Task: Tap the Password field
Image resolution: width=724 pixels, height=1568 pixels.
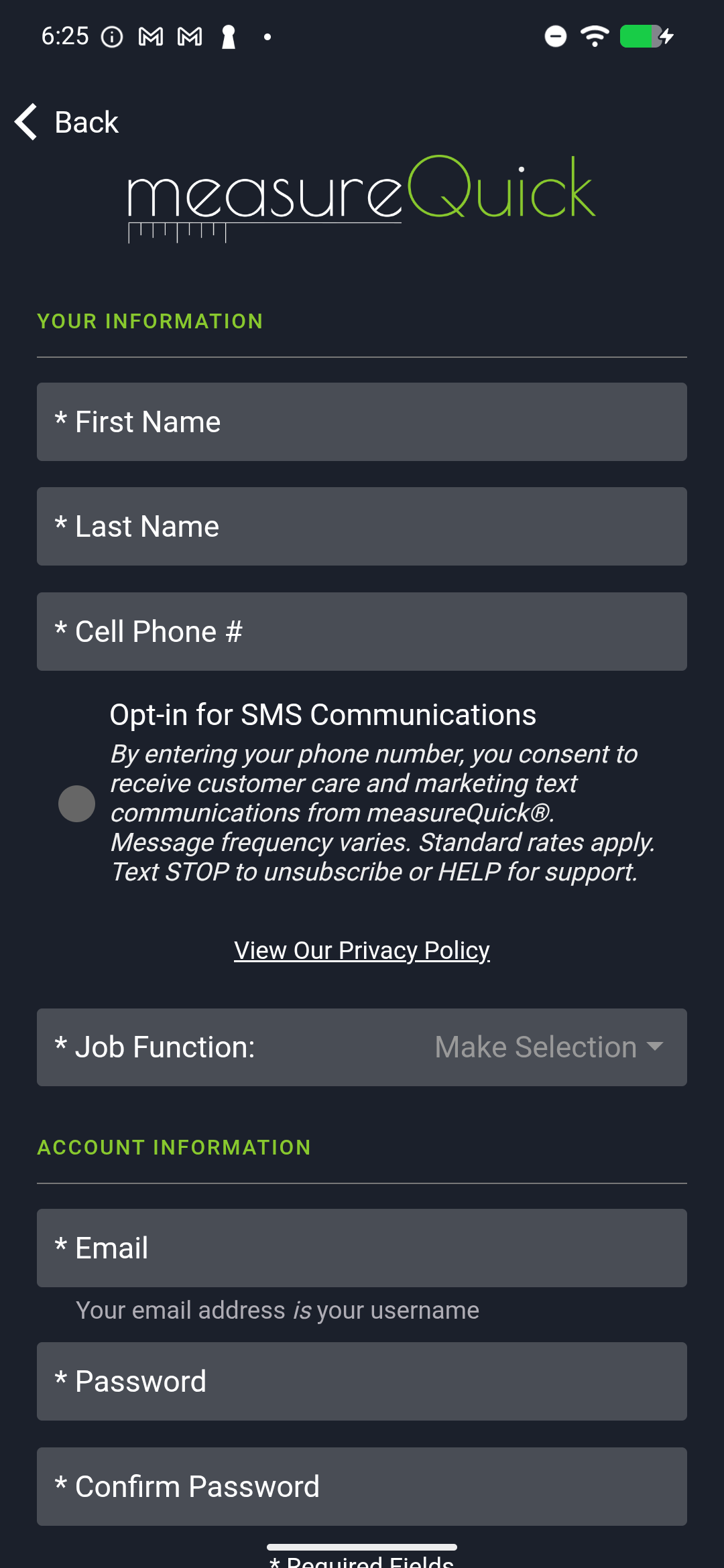Action: coord(362,1381)
